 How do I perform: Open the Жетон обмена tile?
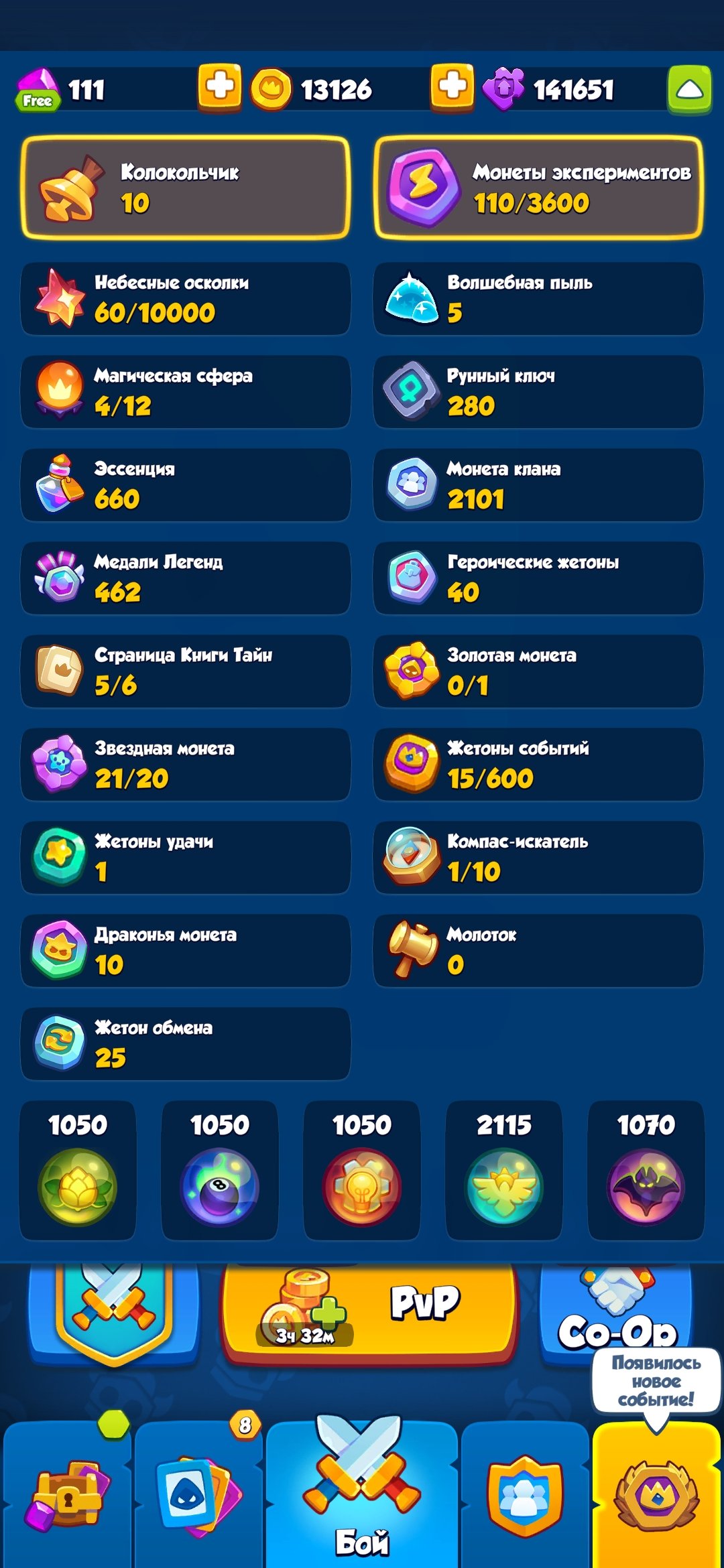click(186, 1044)
